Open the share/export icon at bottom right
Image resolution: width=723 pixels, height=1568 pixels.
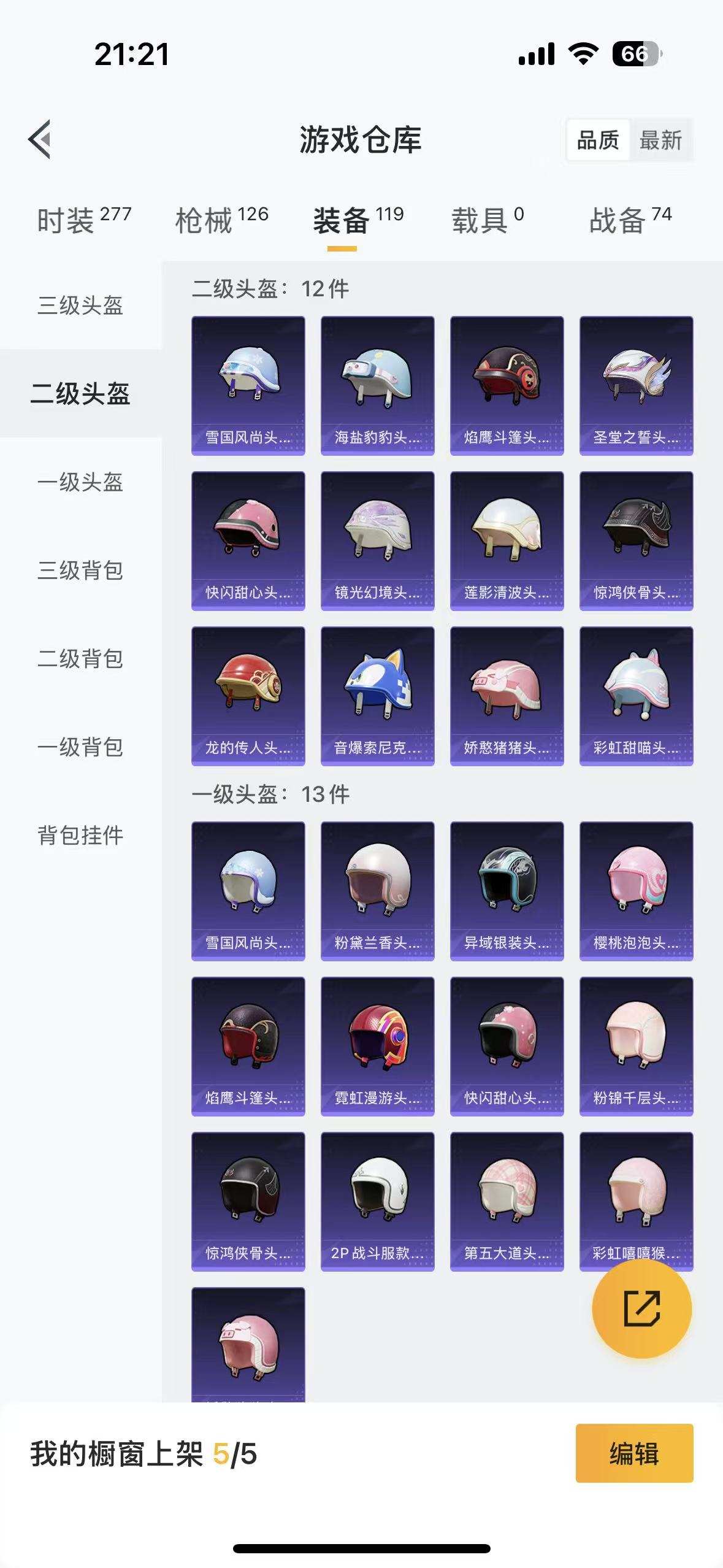640,1309
